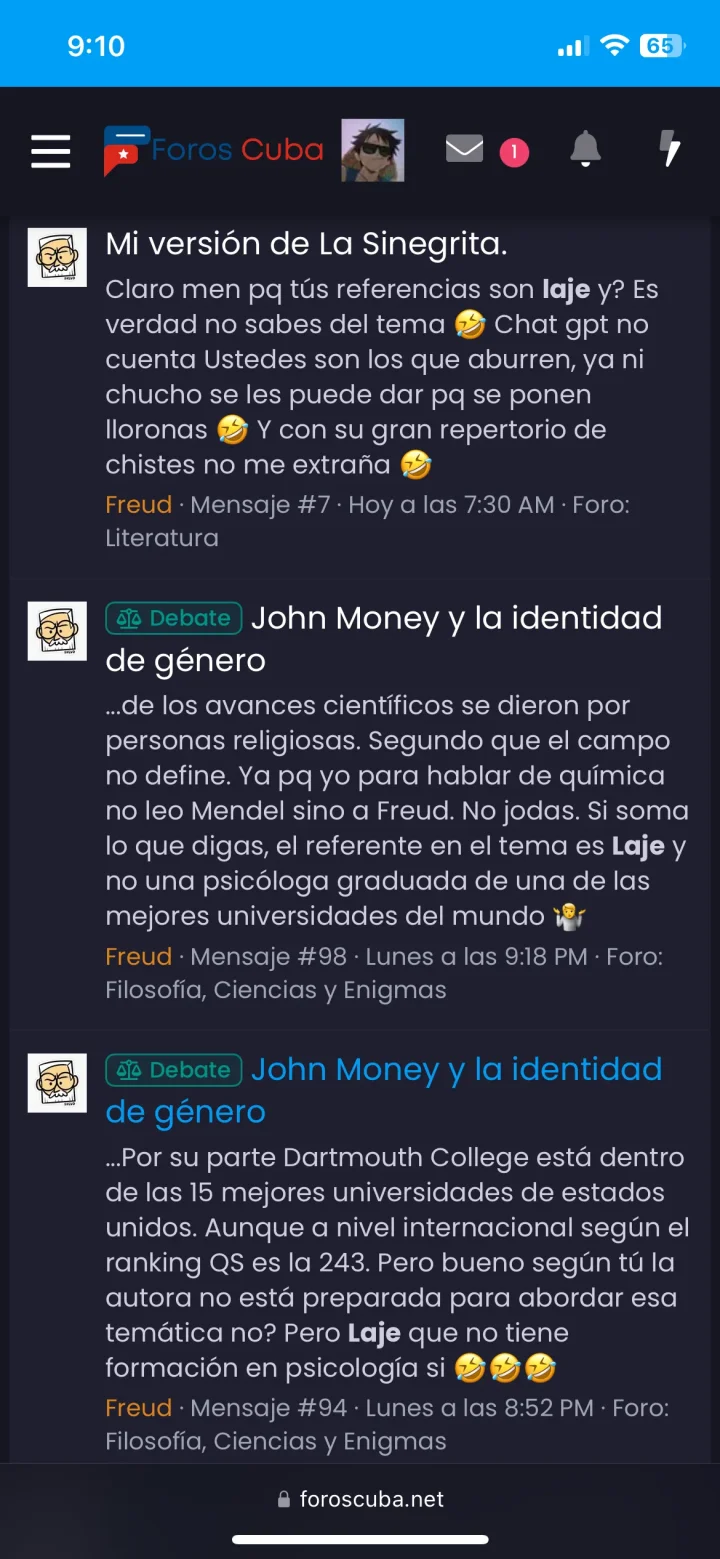Open the notifications bell

tap(585, 150)
